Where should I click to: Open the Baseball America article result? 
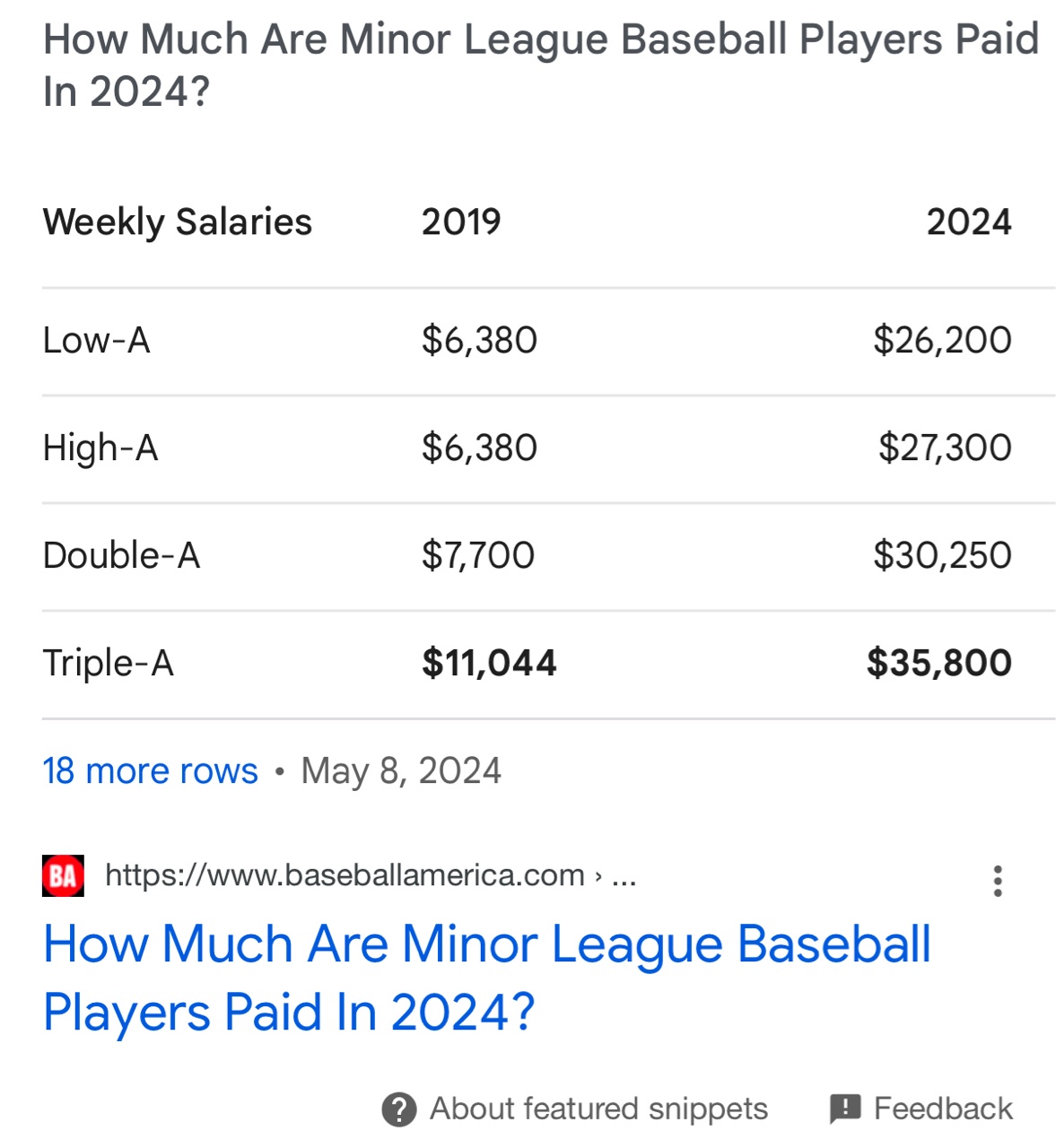tap(486, 978)
